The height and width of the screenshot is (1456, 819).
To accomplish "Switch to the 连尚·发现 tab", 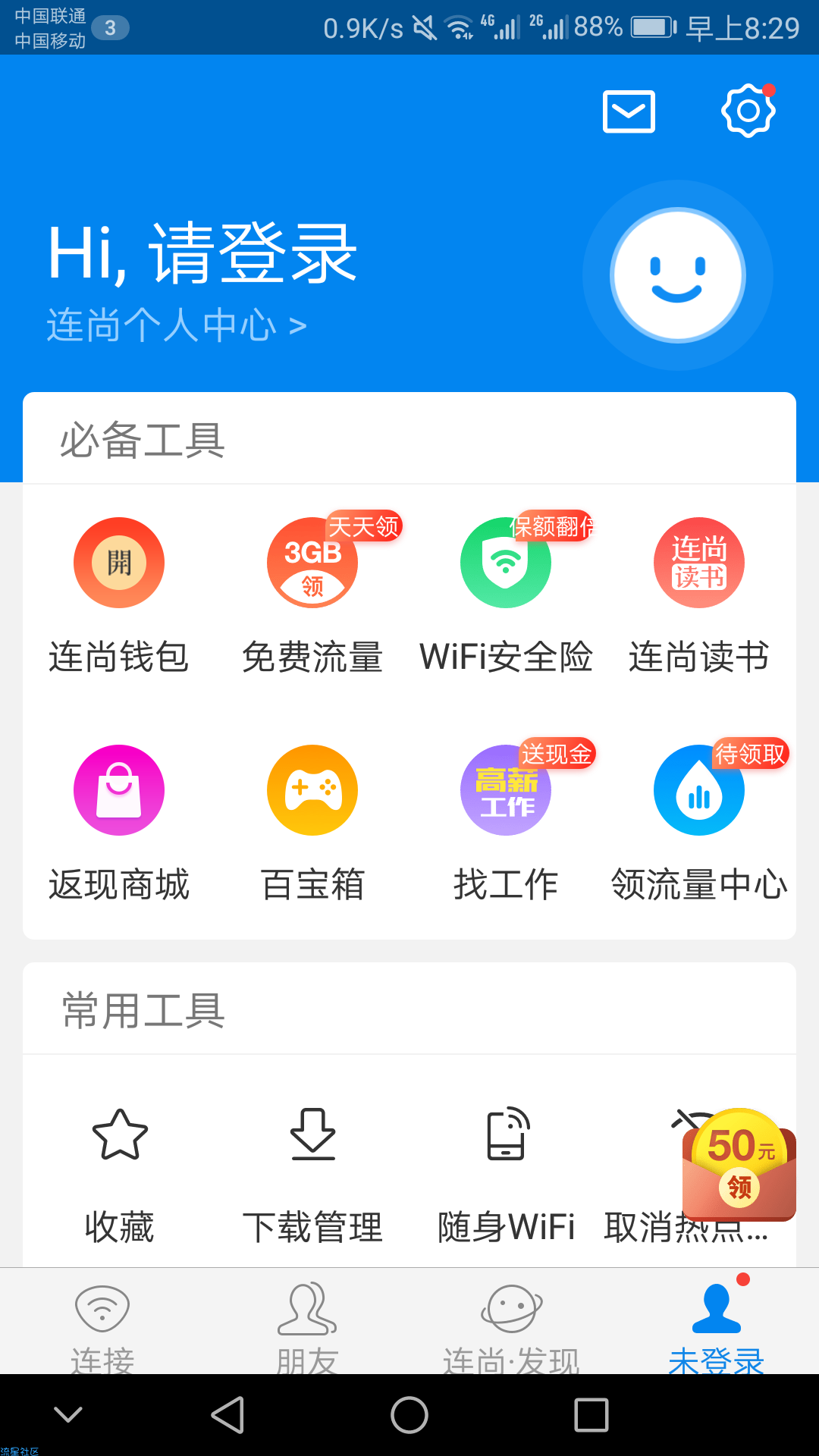I will click(512, 1329).
